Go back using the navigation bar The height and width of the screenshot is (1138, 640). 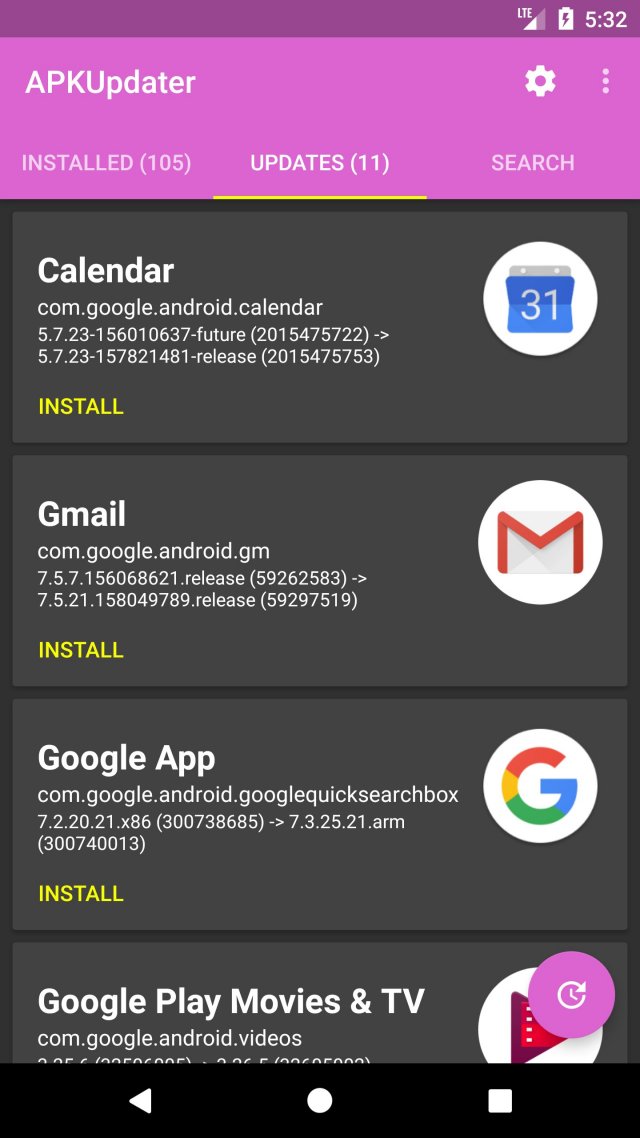pyautogui.click(x=141, y=1100)
